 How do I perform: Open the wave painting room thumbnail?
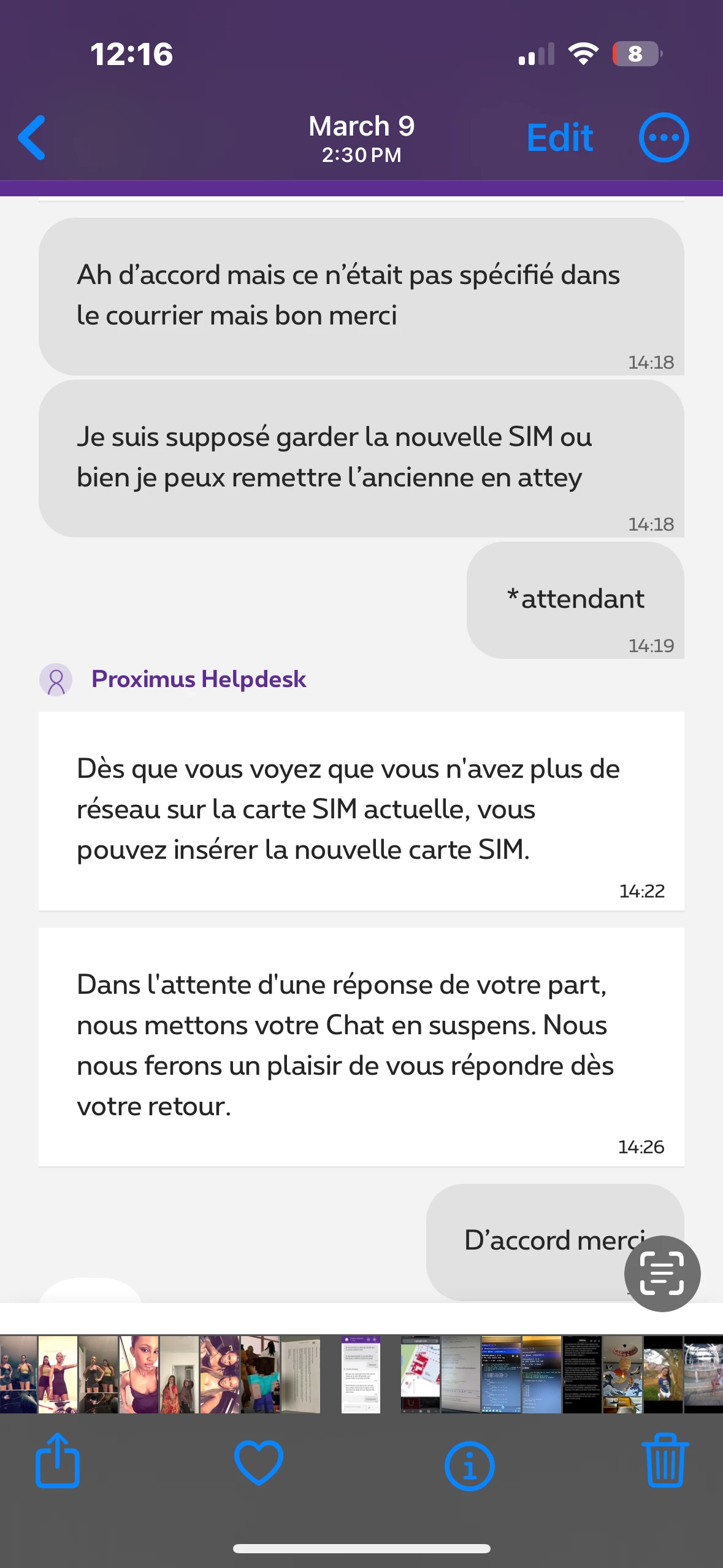point(622,1374)
